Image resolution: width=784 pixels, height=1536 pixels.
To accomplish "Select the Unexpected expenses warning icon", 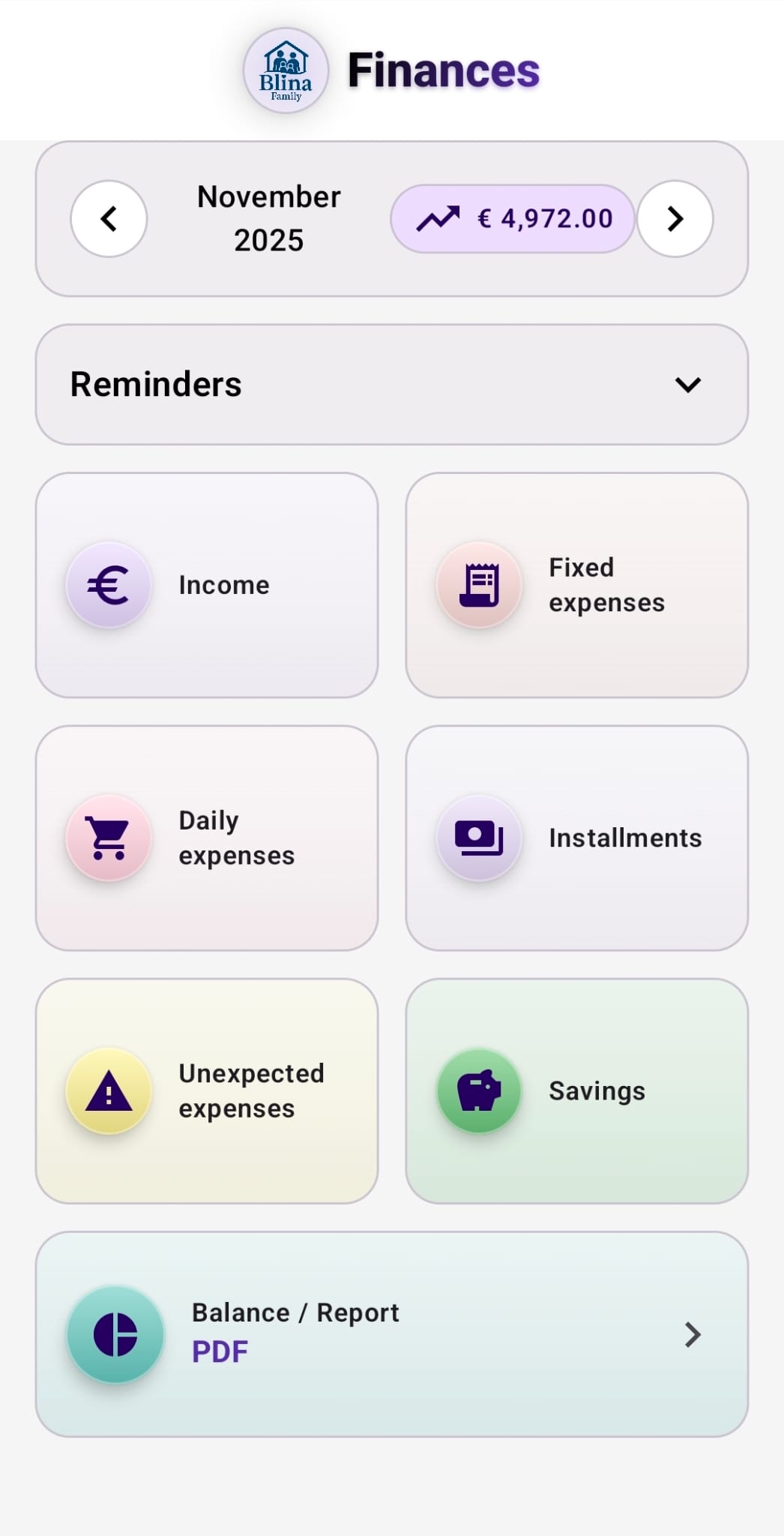I will 108,1090.
